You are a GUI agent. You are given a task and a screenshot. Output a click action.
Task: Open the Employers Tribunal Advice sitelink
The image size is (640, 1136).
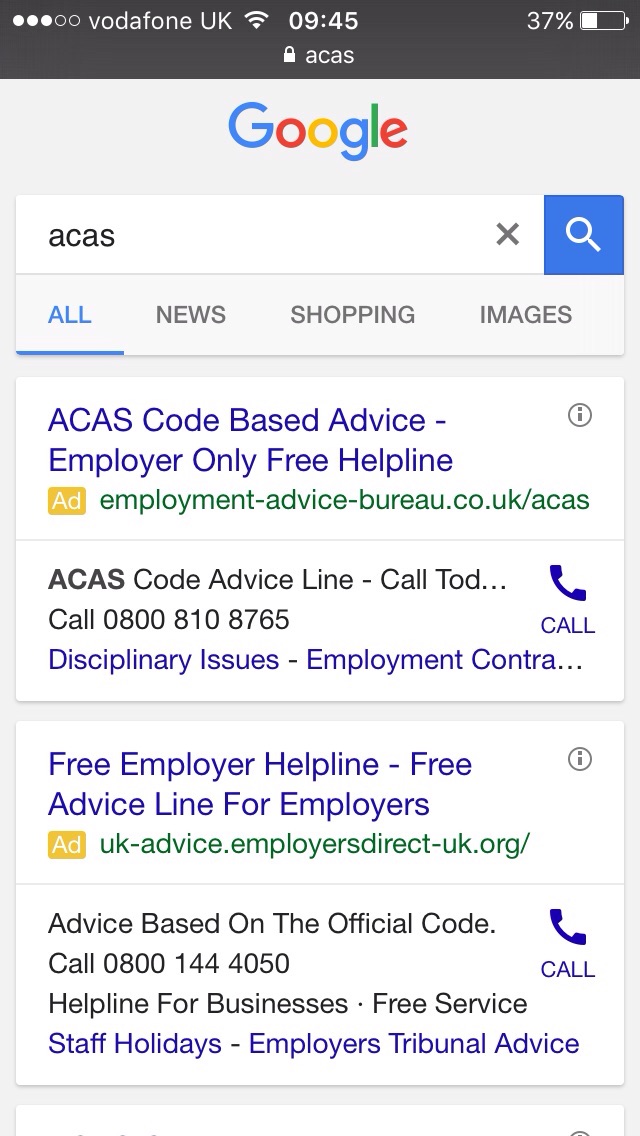(x=414, y=1044)
